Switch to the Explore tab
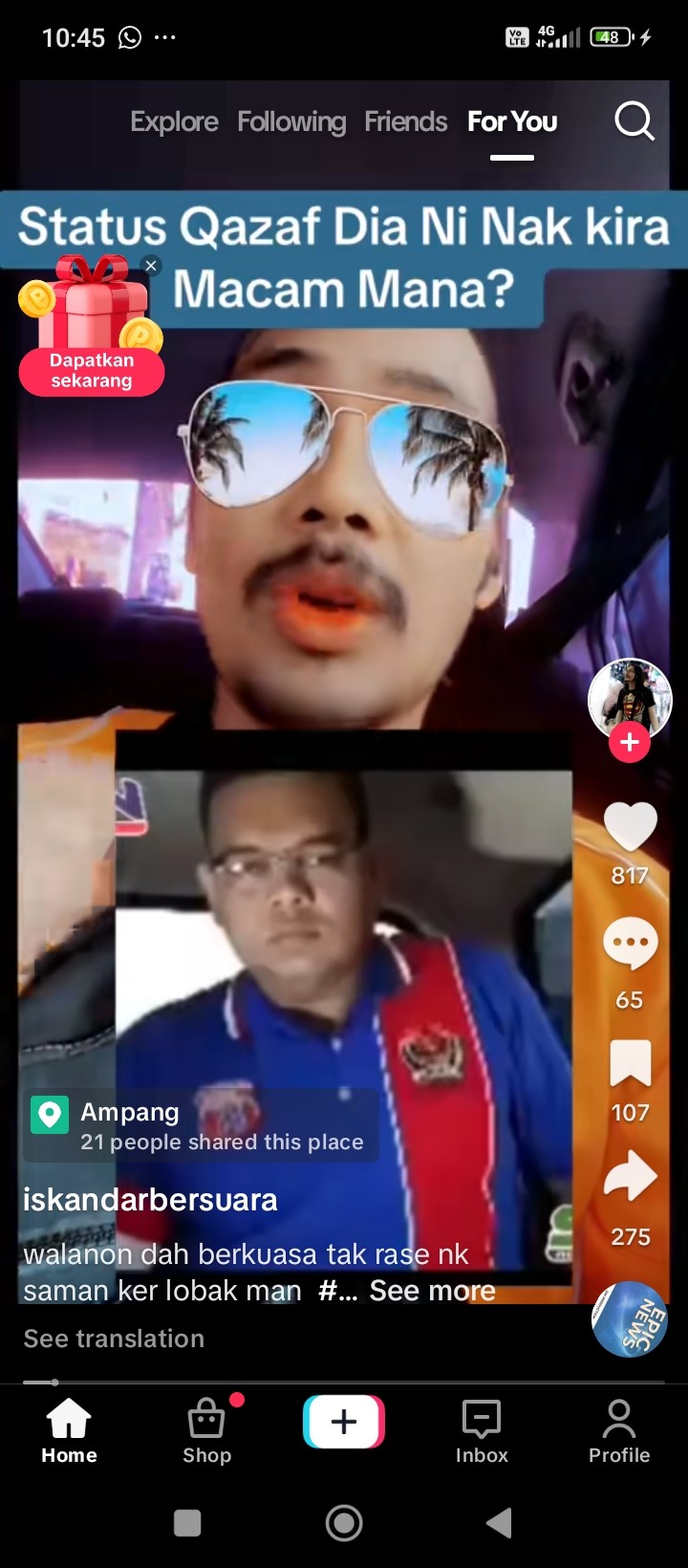The height and width of the screenshot is (1568, 688). (x=174, y=121)
